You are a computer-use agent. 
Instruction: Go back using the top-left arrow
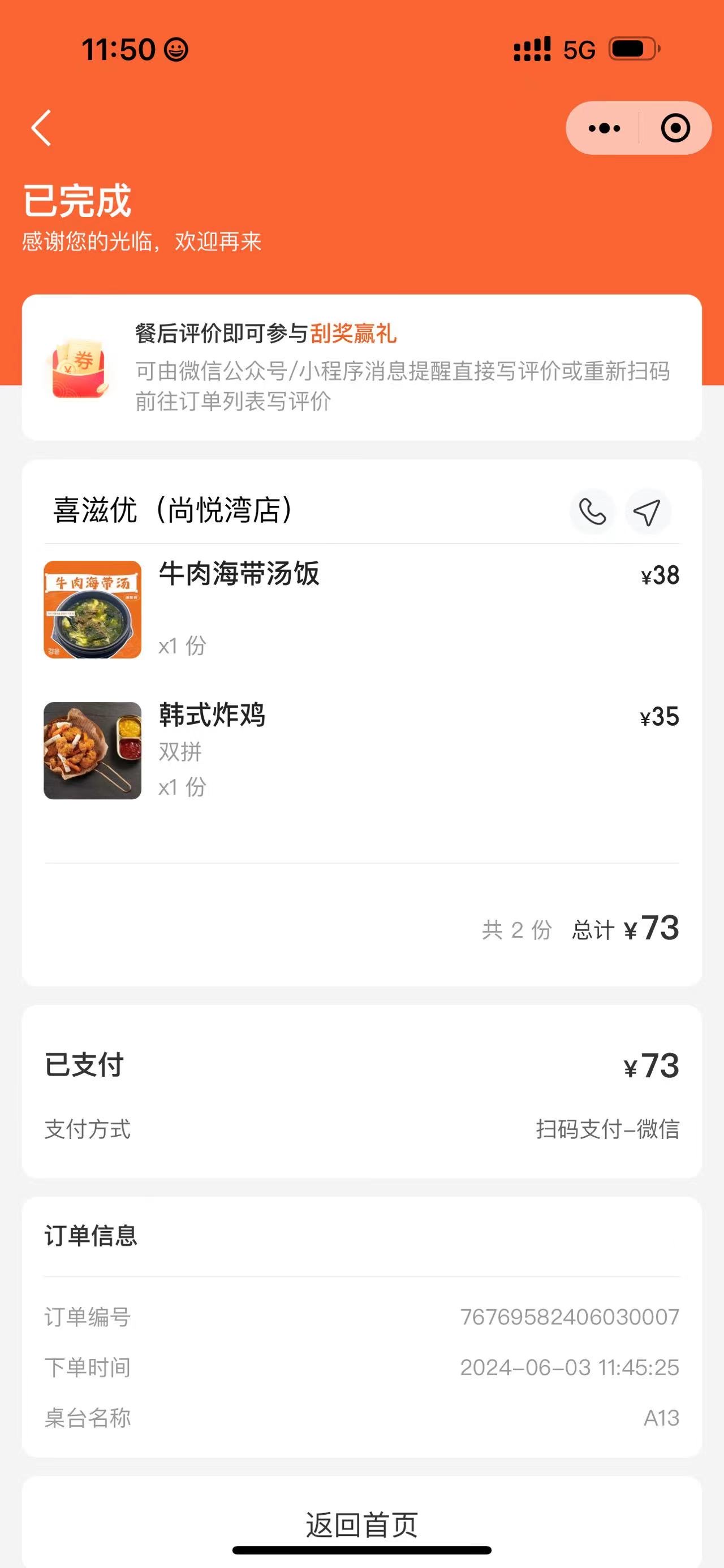pos(41,128)
